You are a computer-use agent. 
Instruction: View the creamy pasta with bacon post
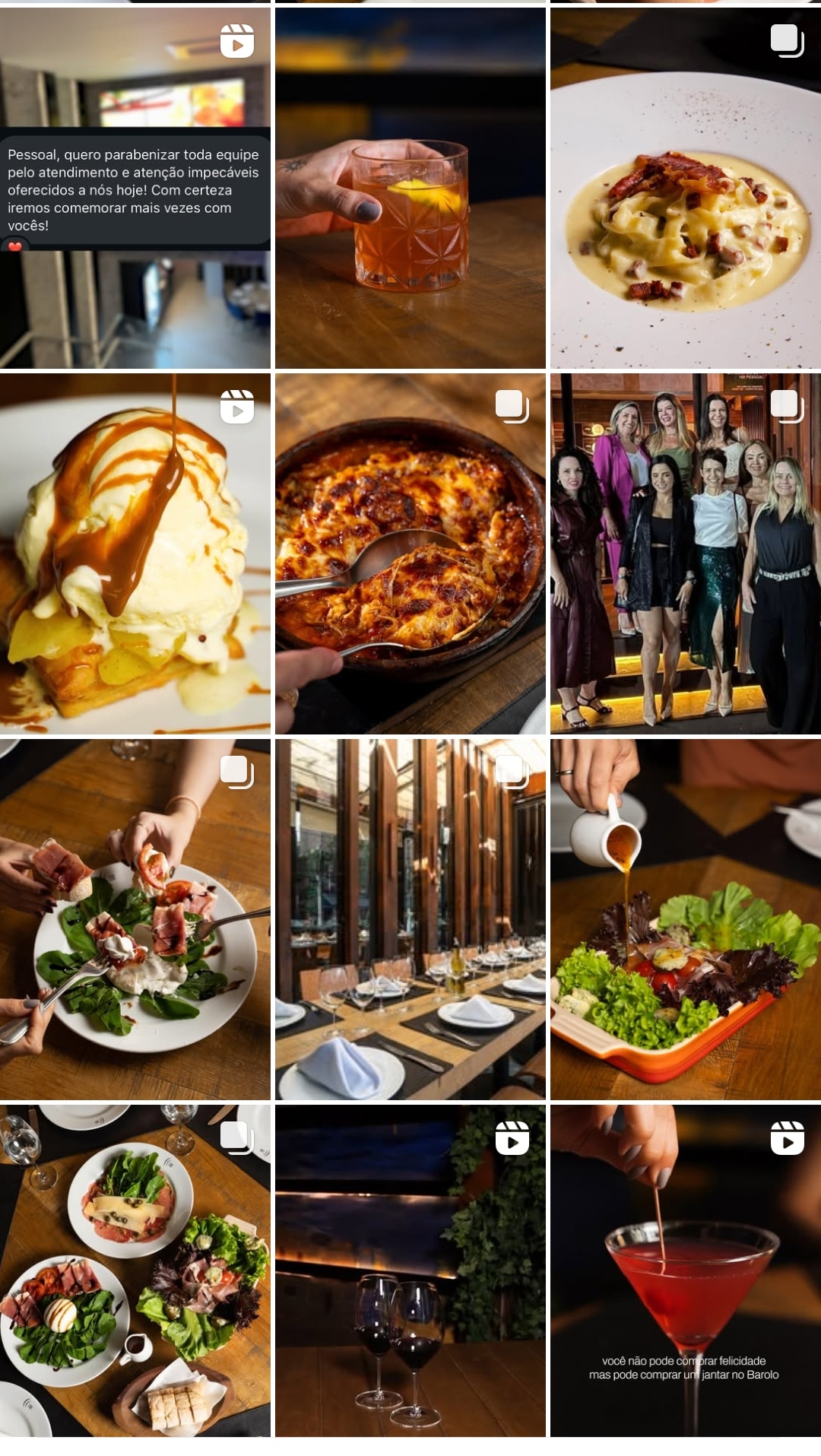coord(686,188)
